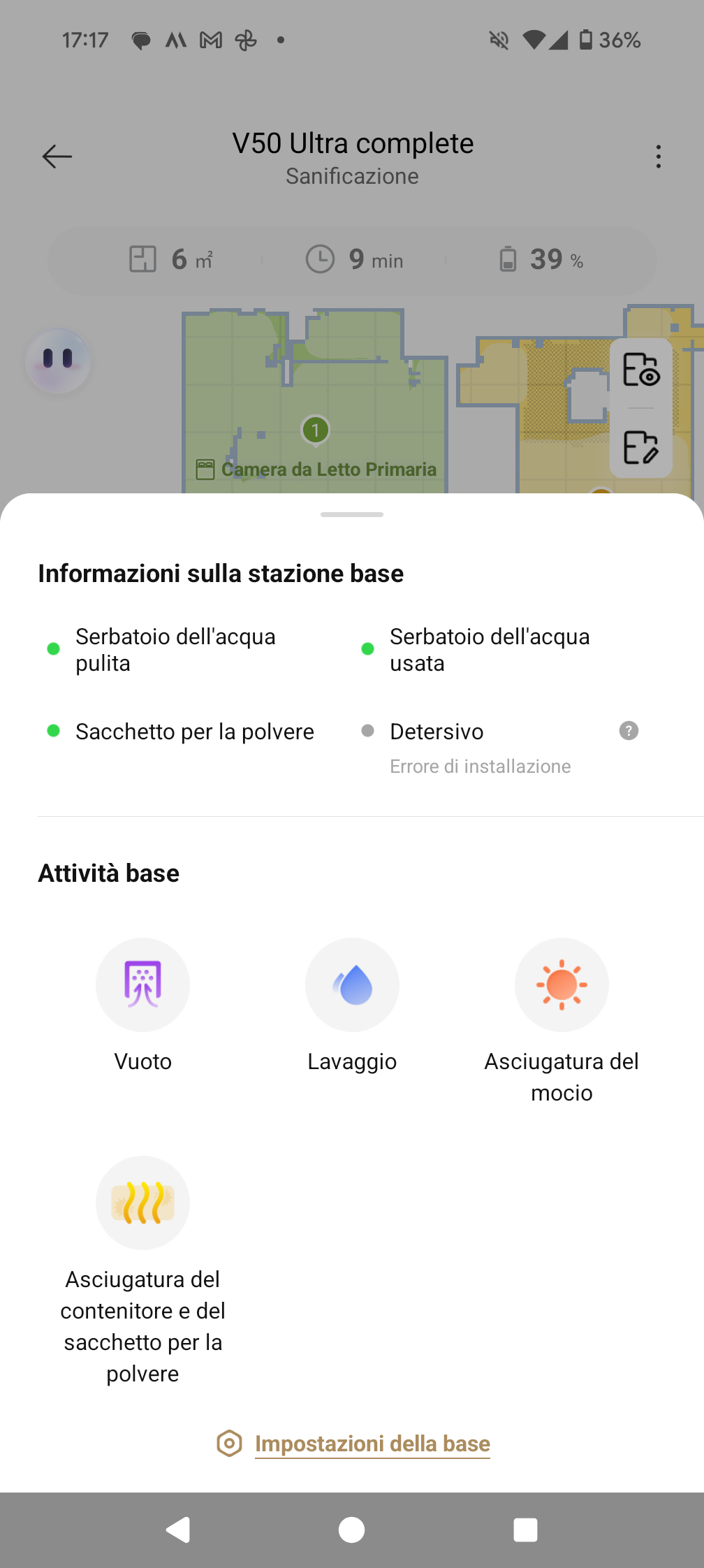The height and width of the screenshot is (1568, 704).
Task: Start drying the dust container and bag
Action: [142, 1203]
